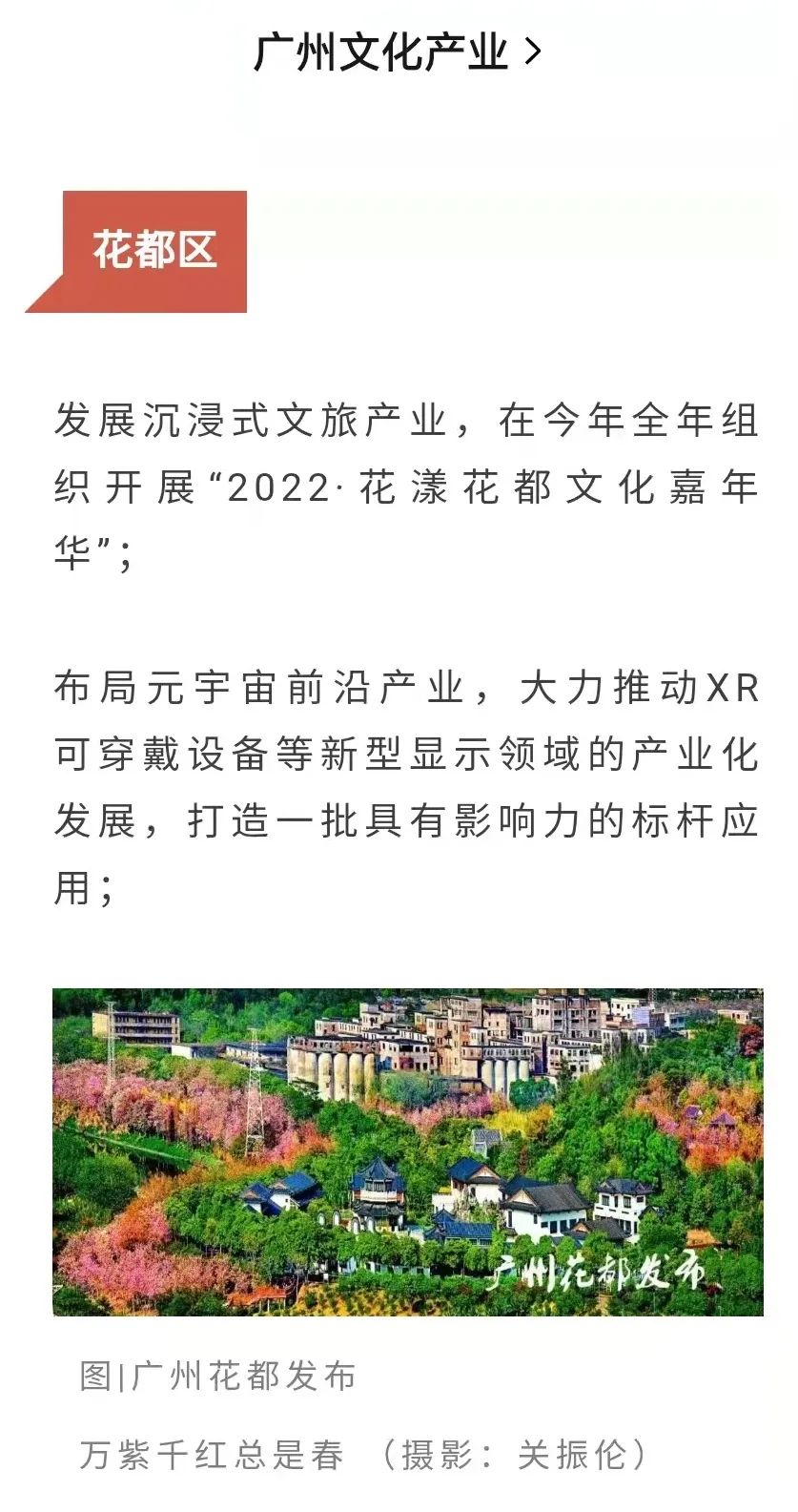View the 广州花都发布 scenery photo

point(407,1151)
